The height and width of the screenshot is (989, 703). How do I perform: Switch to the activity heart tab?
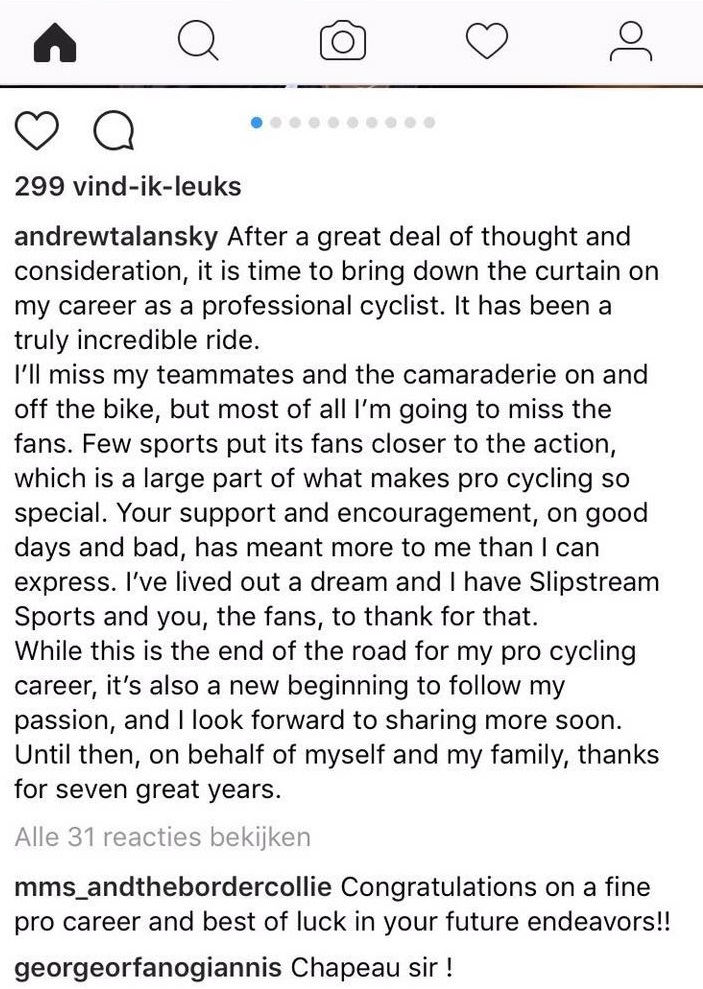487,41
